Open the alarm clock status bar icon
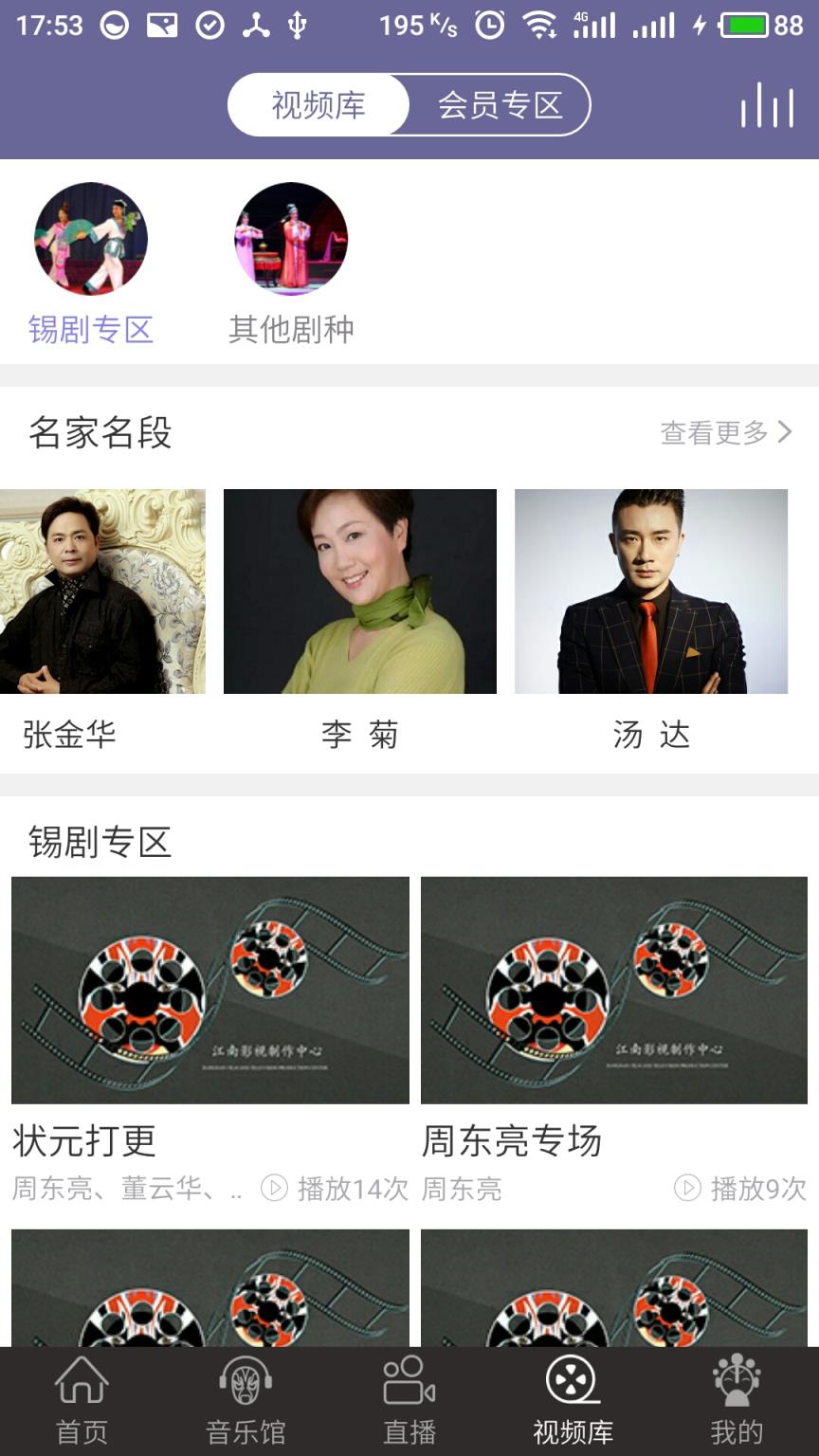819x1456 pixels. 490,25
